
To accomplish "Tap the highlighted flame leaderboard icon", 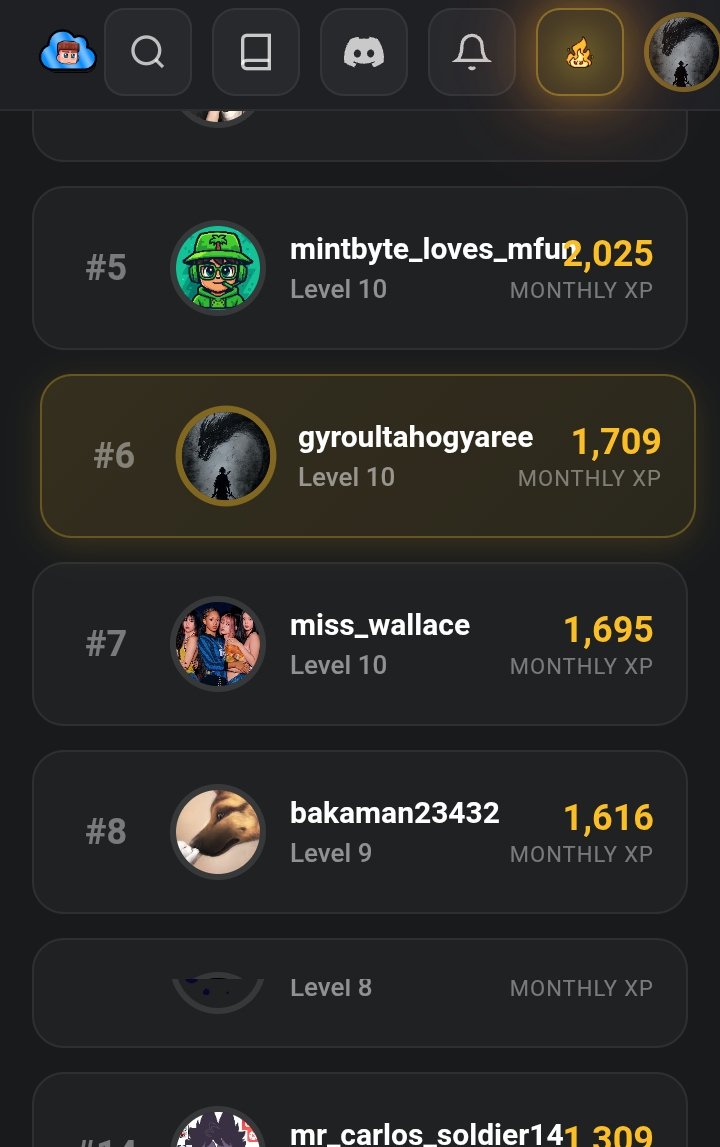I will pos(580,52).
